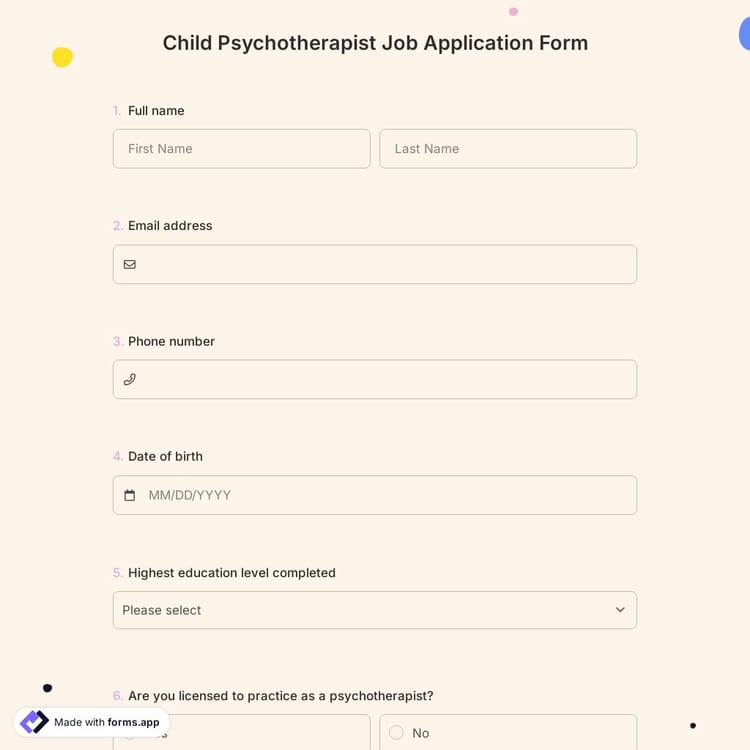Viewport: 750px width, 750px height.
Task: Tap the Last Name field
Action: coord(508,149)
